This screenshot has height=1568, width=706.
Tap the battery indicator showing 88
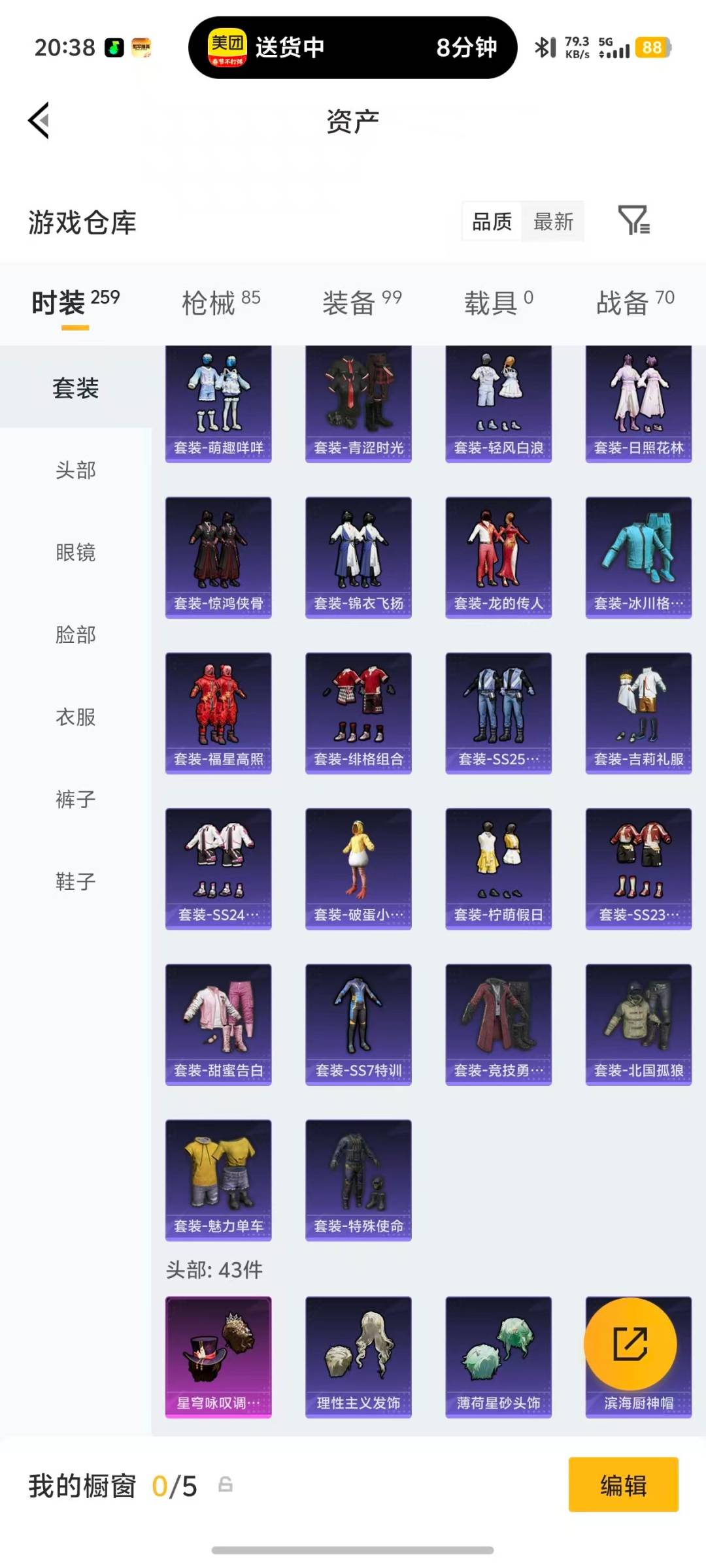click(x=652, y=48)
